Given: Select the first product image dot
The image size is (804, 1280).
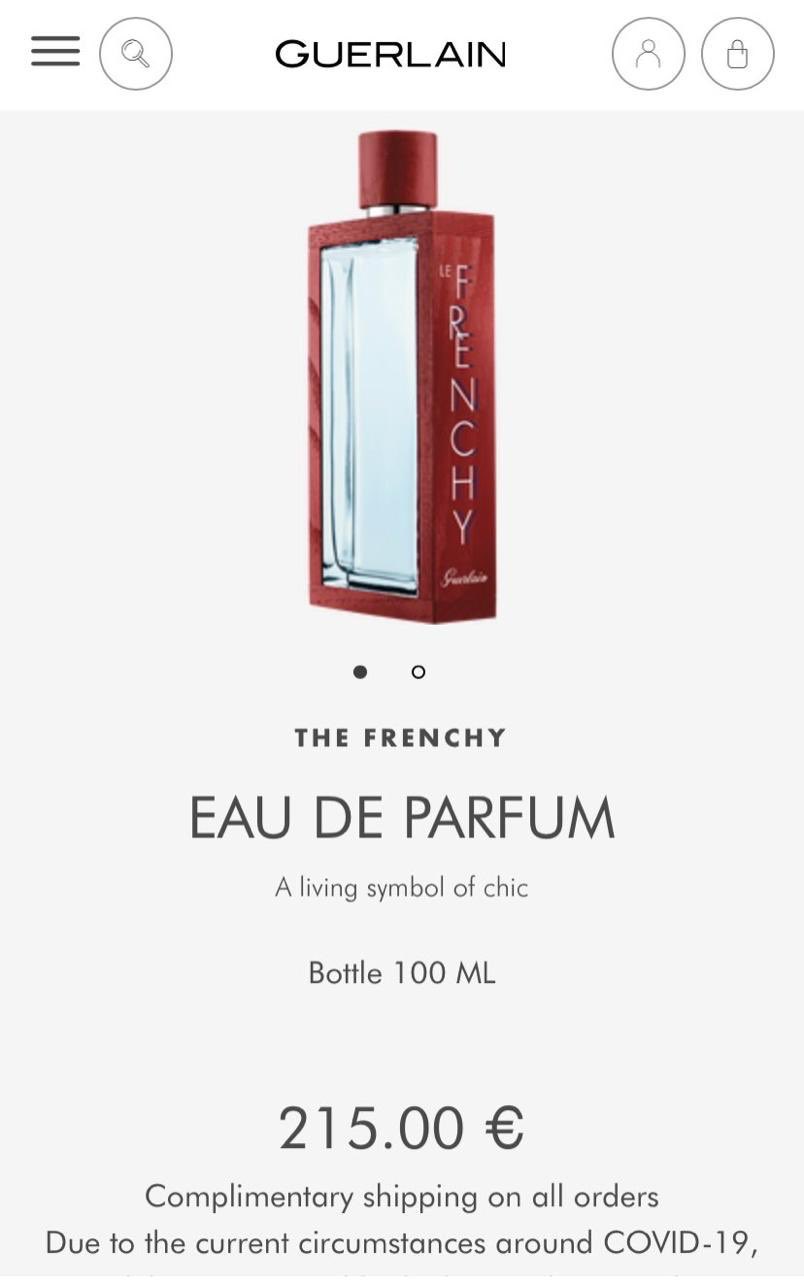Looking at the screenshot, I should (360, 672).
